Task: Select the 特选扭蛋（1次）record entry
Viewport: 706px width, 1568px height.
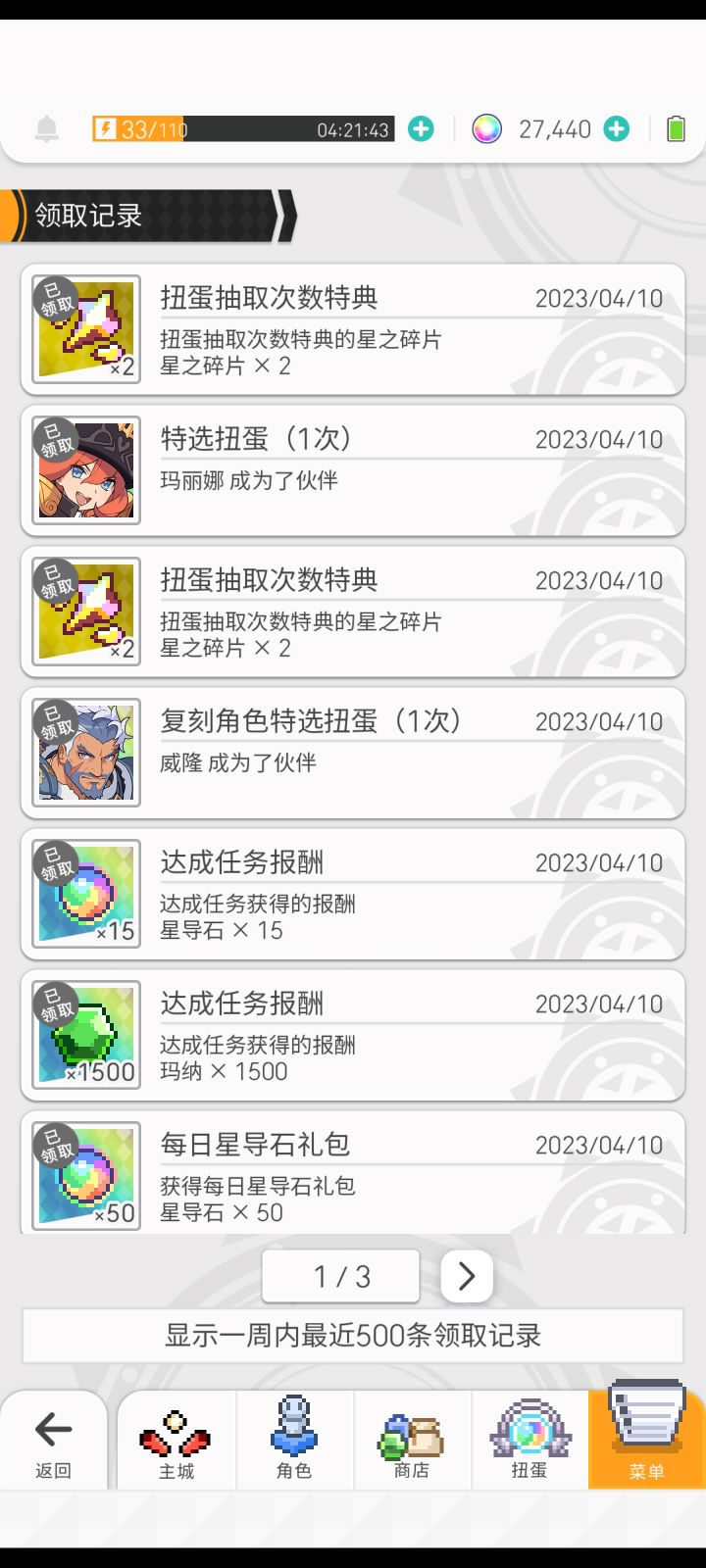Action: pyautogui.click(x=353, y=470)
